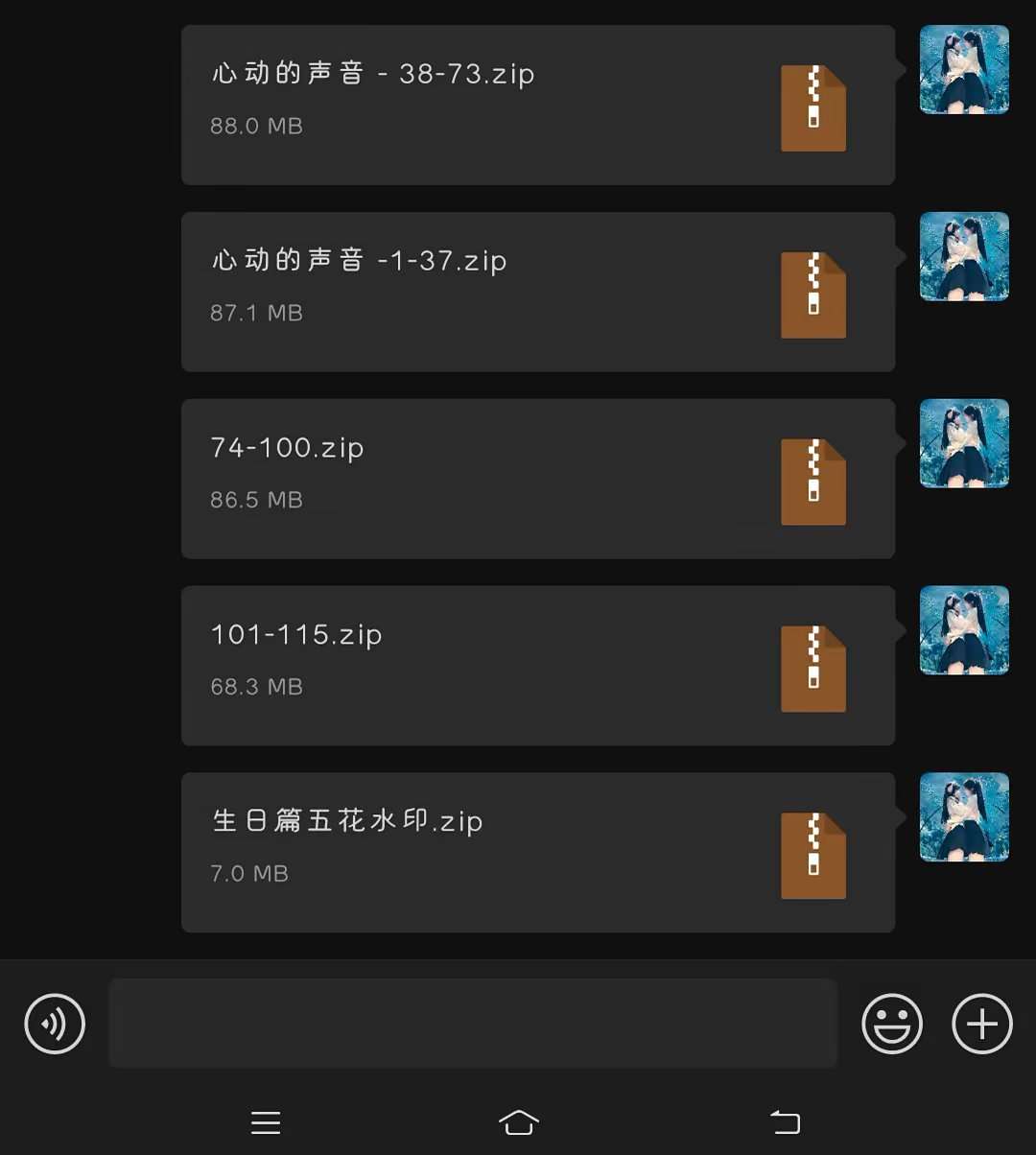Screen dimensions: 1036x1155
Task: Go to the home screen
Action: point(519,1121)
